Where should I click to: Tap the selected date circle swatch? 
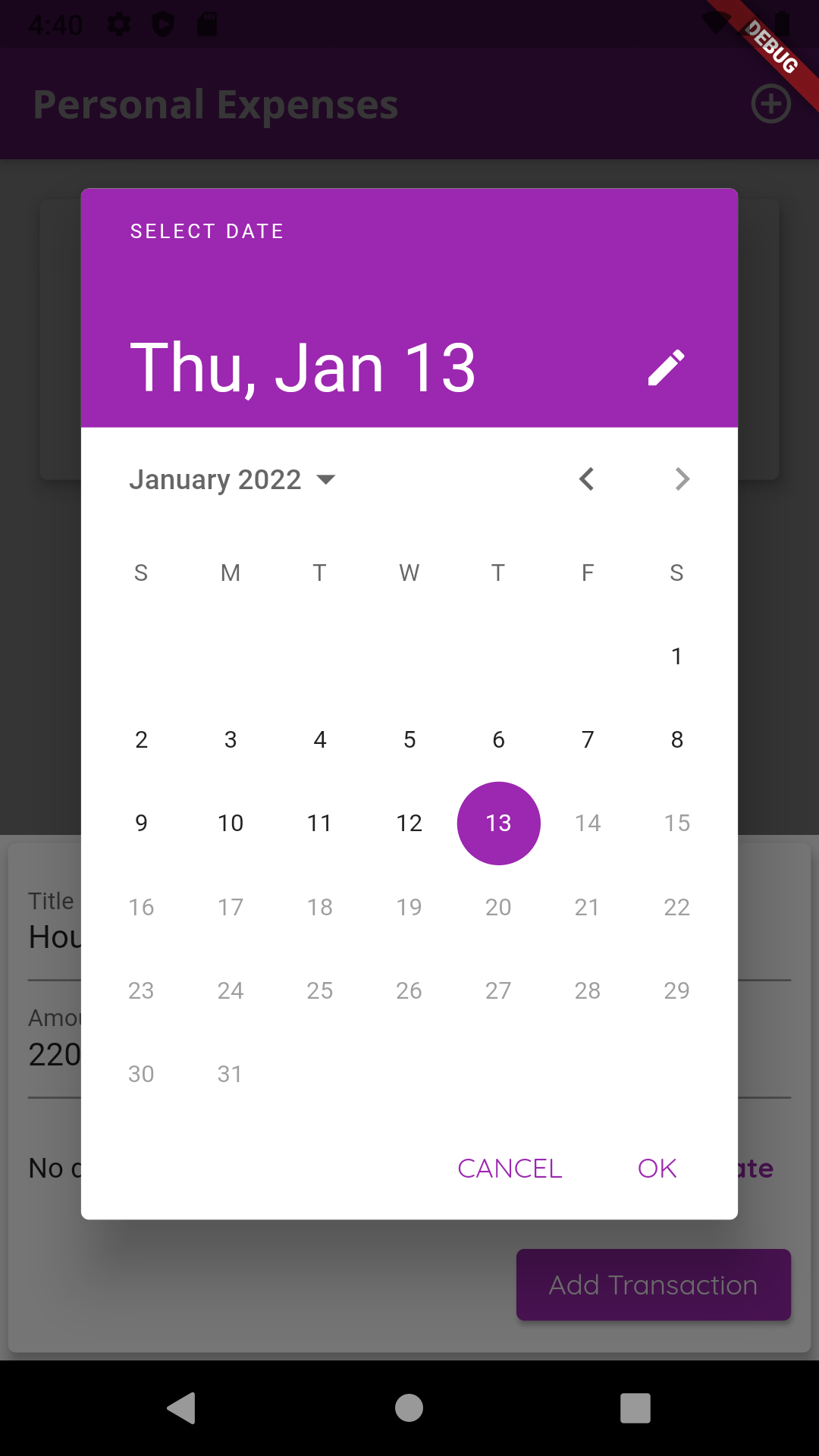pyautogui.click(x=498, y=823)
